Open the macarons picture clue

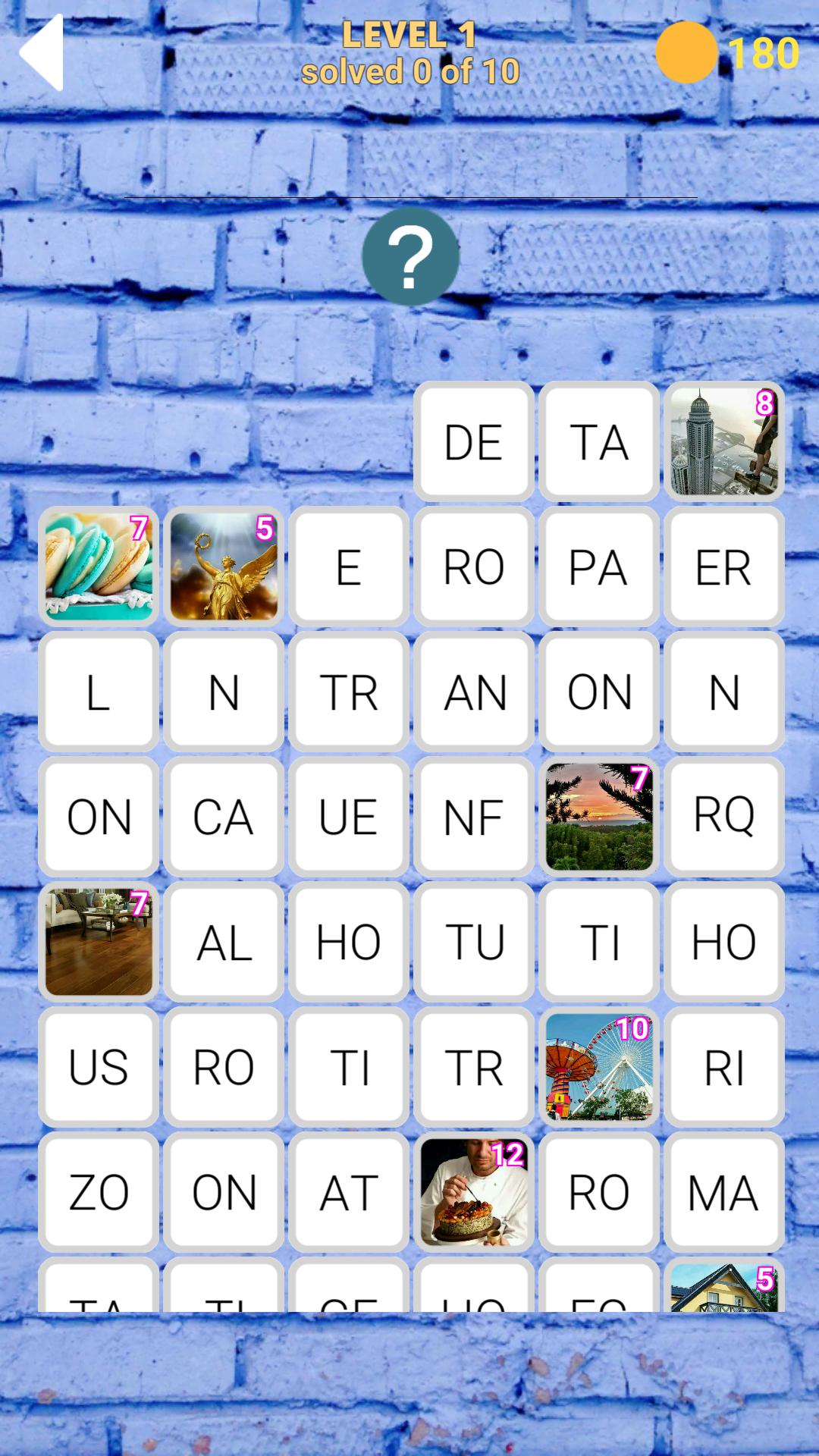[x=99, y=566]
